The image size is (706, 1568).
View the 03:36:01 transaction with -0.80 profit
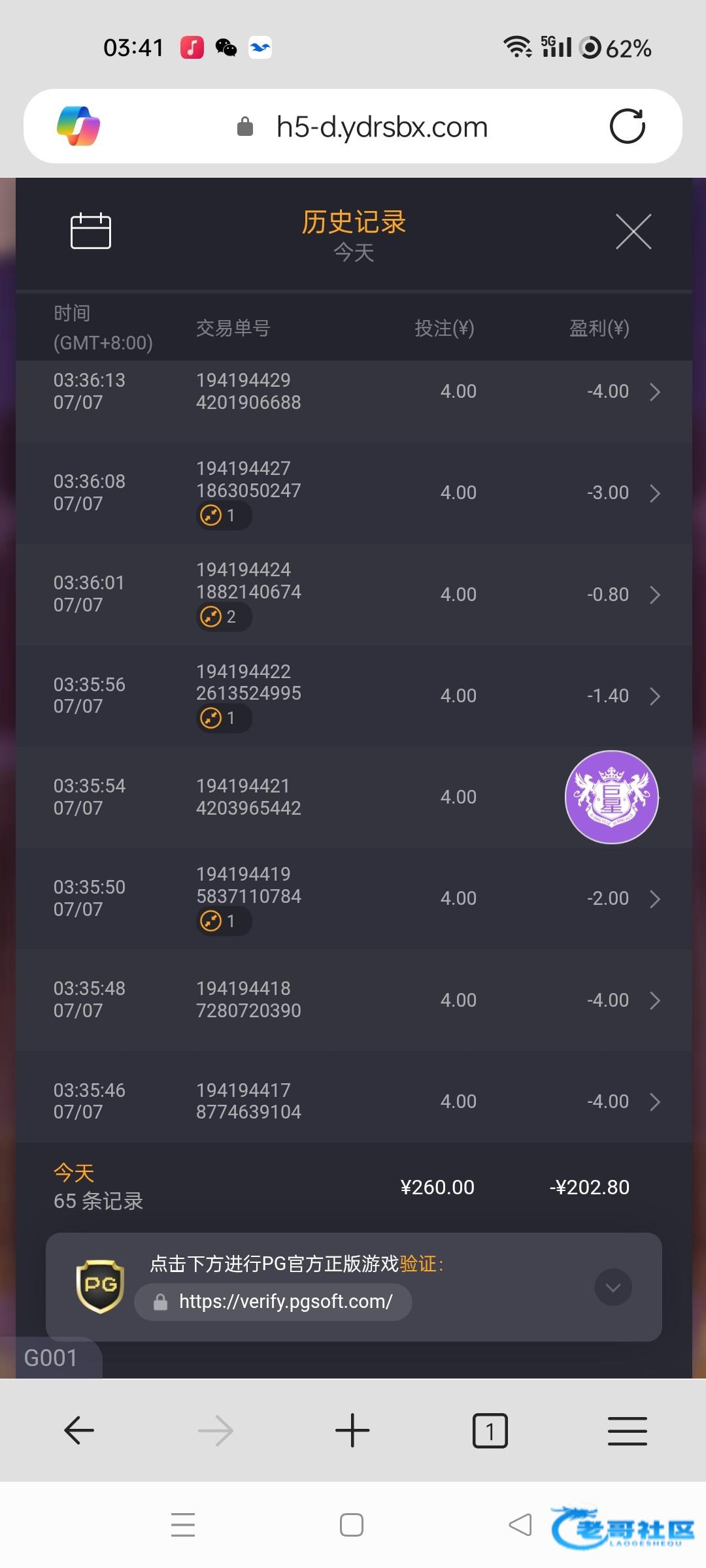pos(354,595)
